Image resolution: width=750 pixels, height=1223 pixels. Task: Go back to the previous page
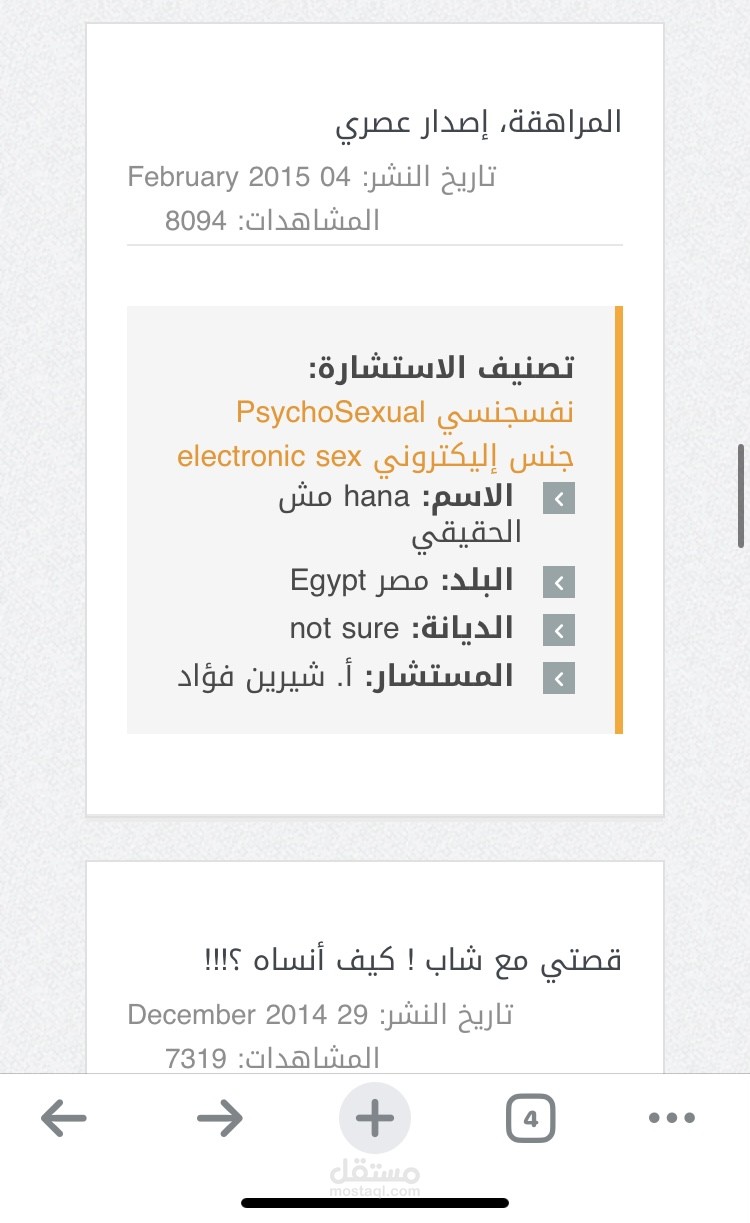pyautogui.click(x=63, y=1118)
